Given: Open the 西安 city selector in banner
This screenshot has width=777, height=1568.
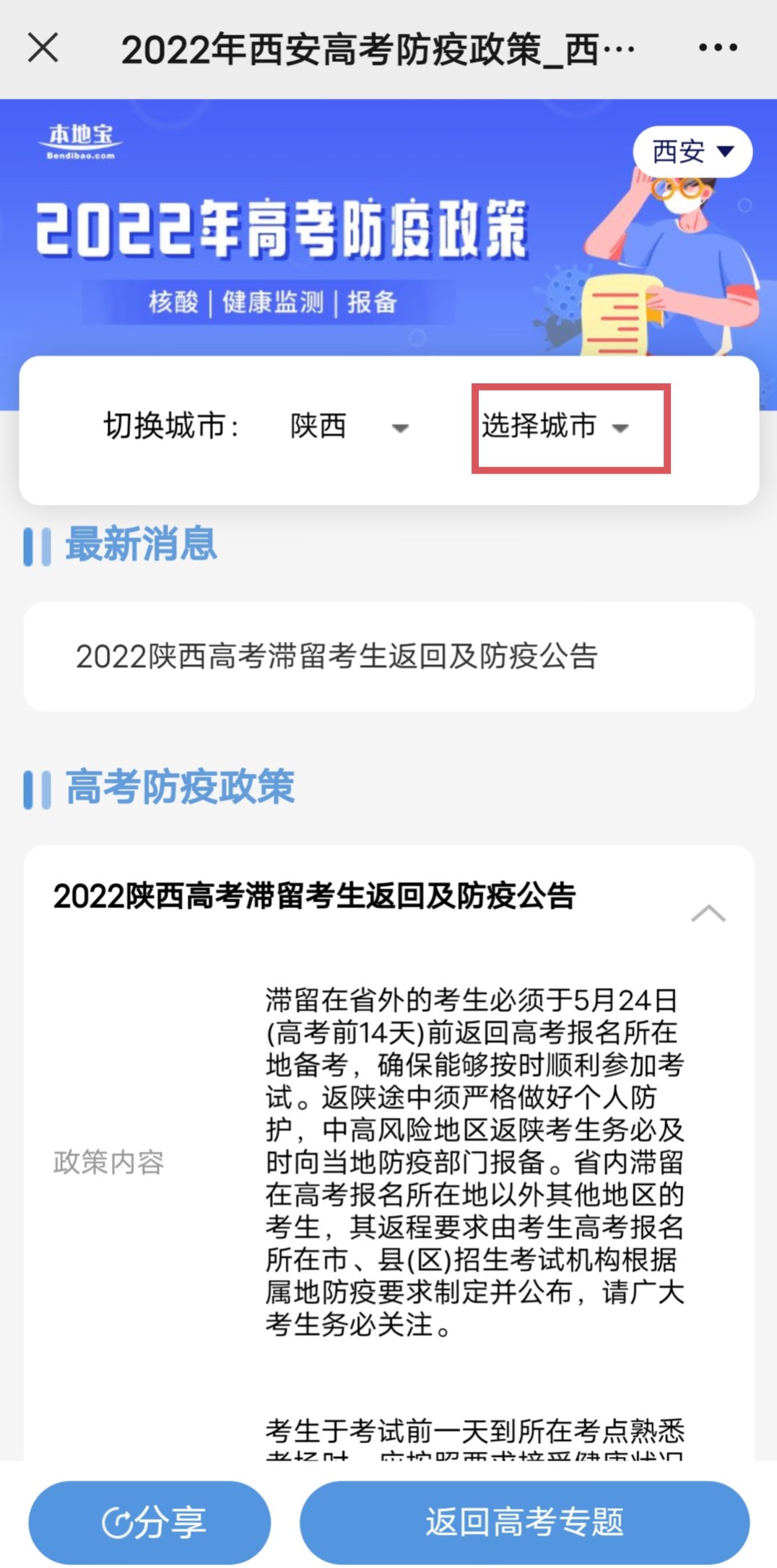Looking at the screenshot, I should [x=693, y=152].
